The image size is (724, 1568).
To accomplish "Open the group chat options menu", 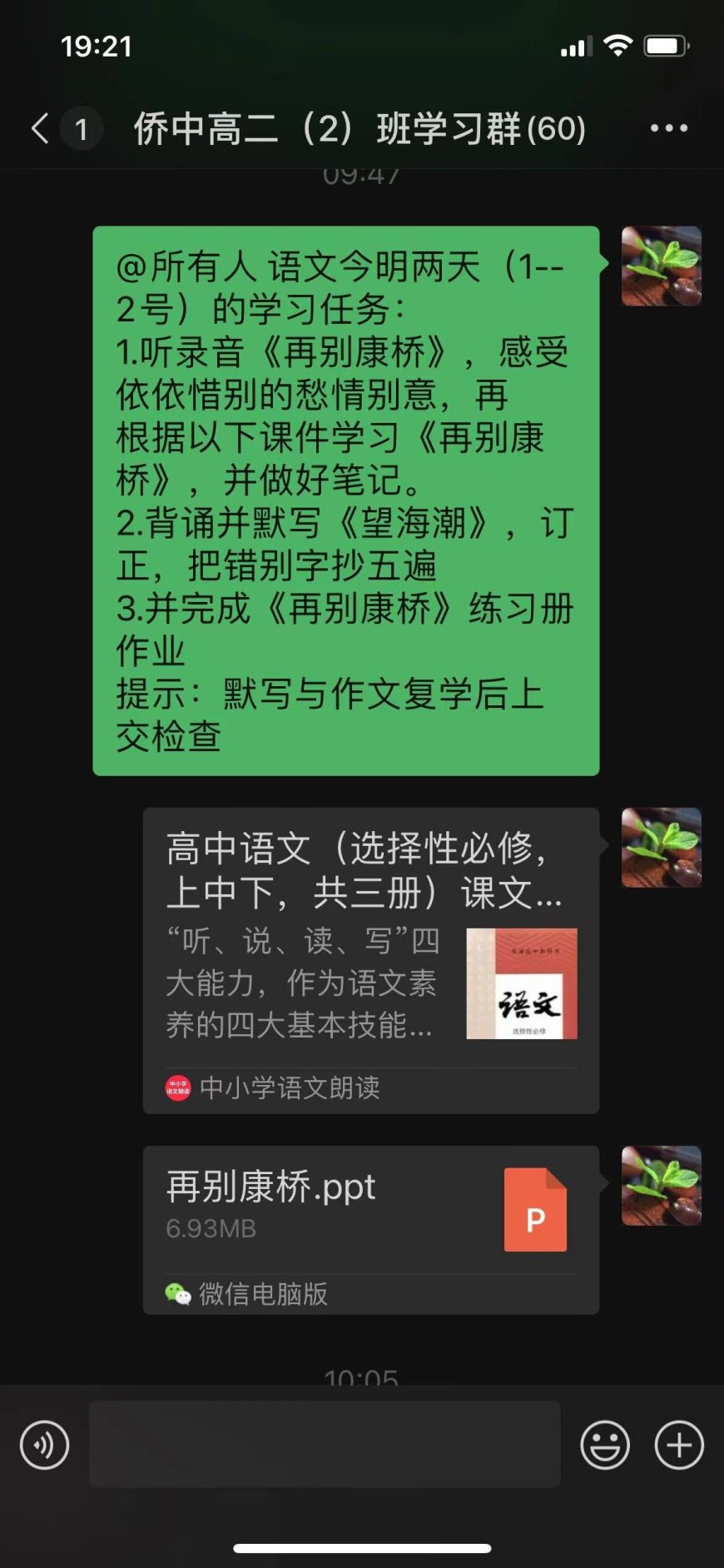I will [x=668, y=128].
